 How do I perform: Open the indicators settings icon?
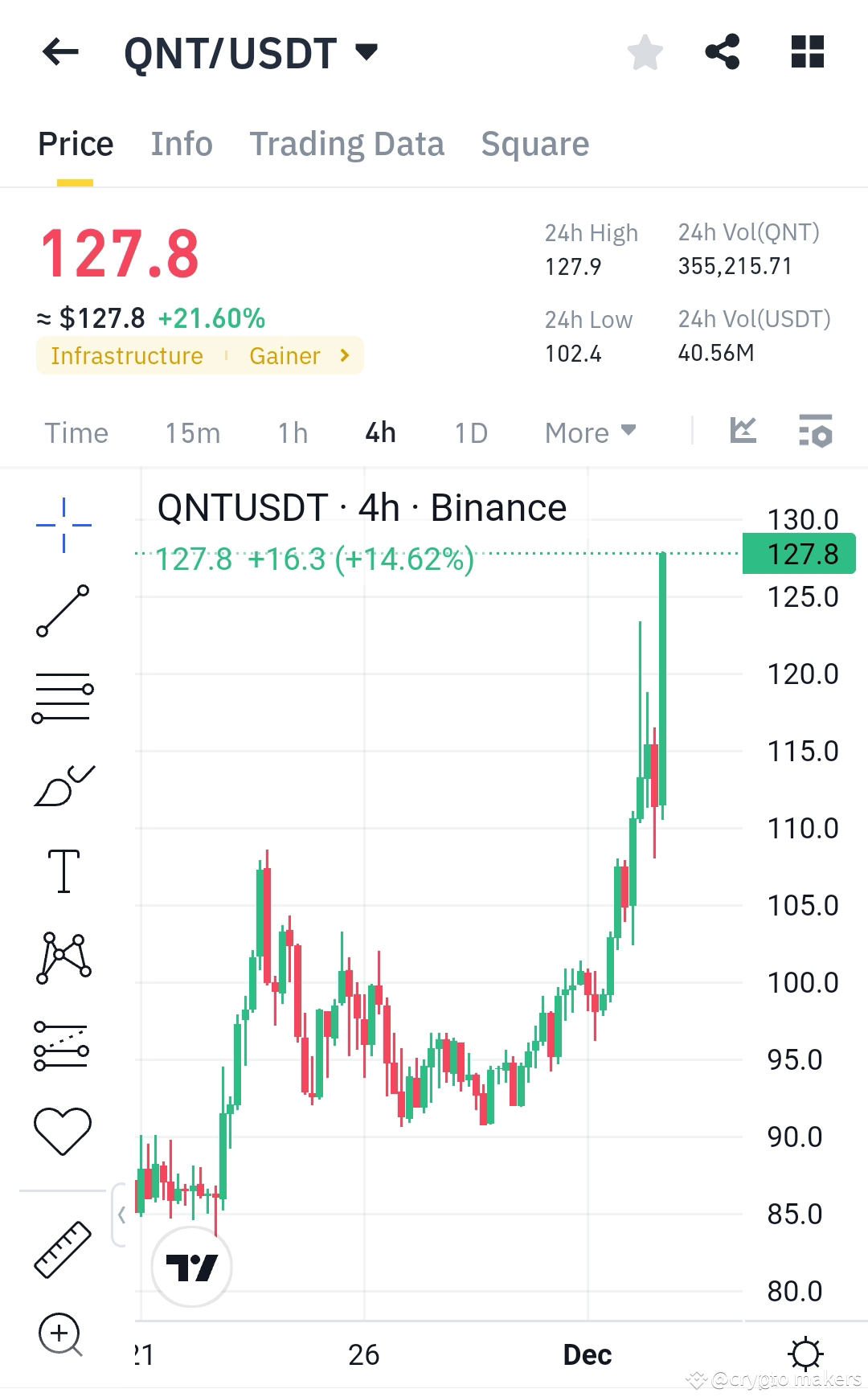[x=814, y=432]
